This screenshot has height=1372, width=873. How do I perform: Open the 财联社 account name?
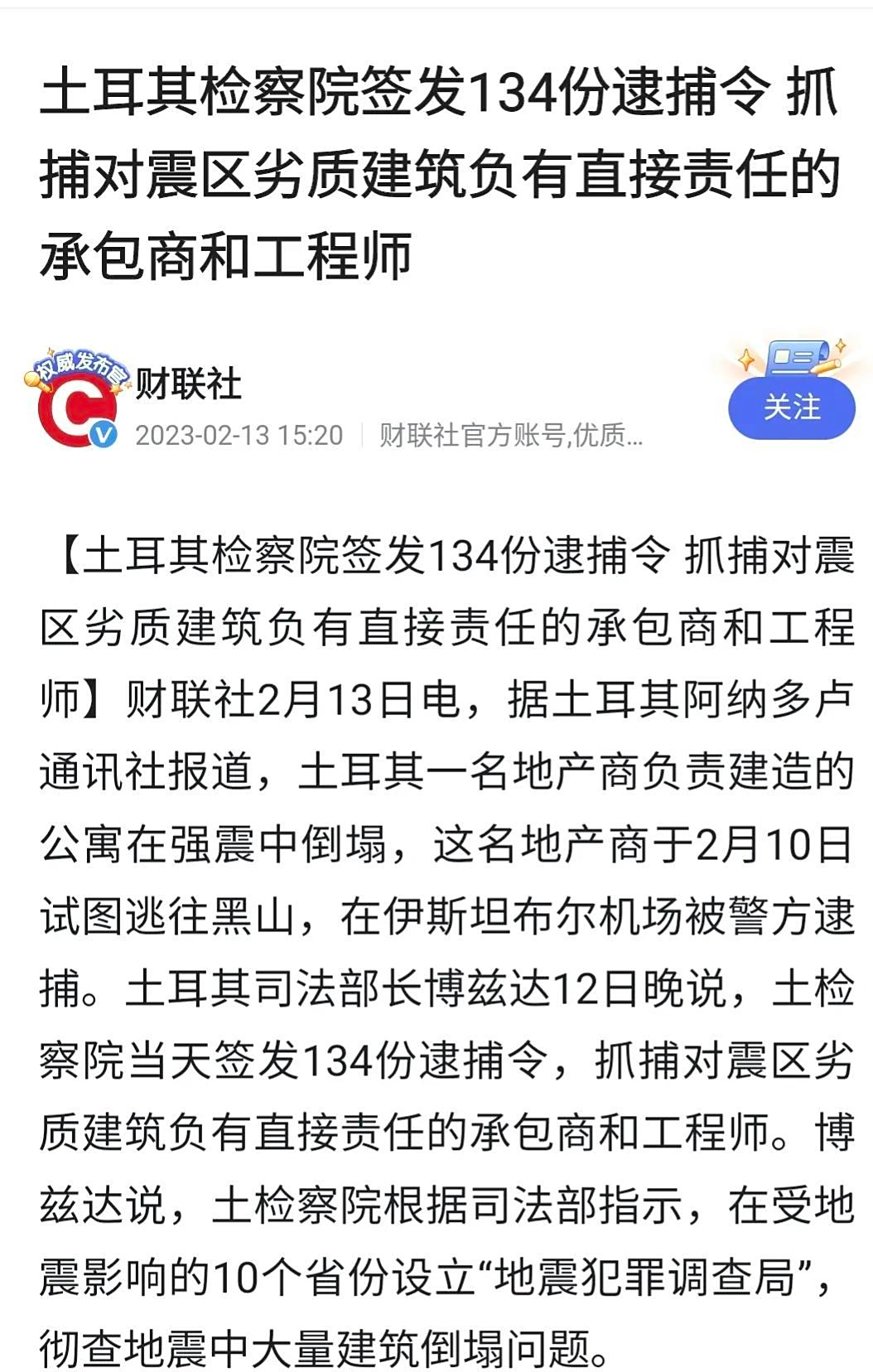[189, 384]
